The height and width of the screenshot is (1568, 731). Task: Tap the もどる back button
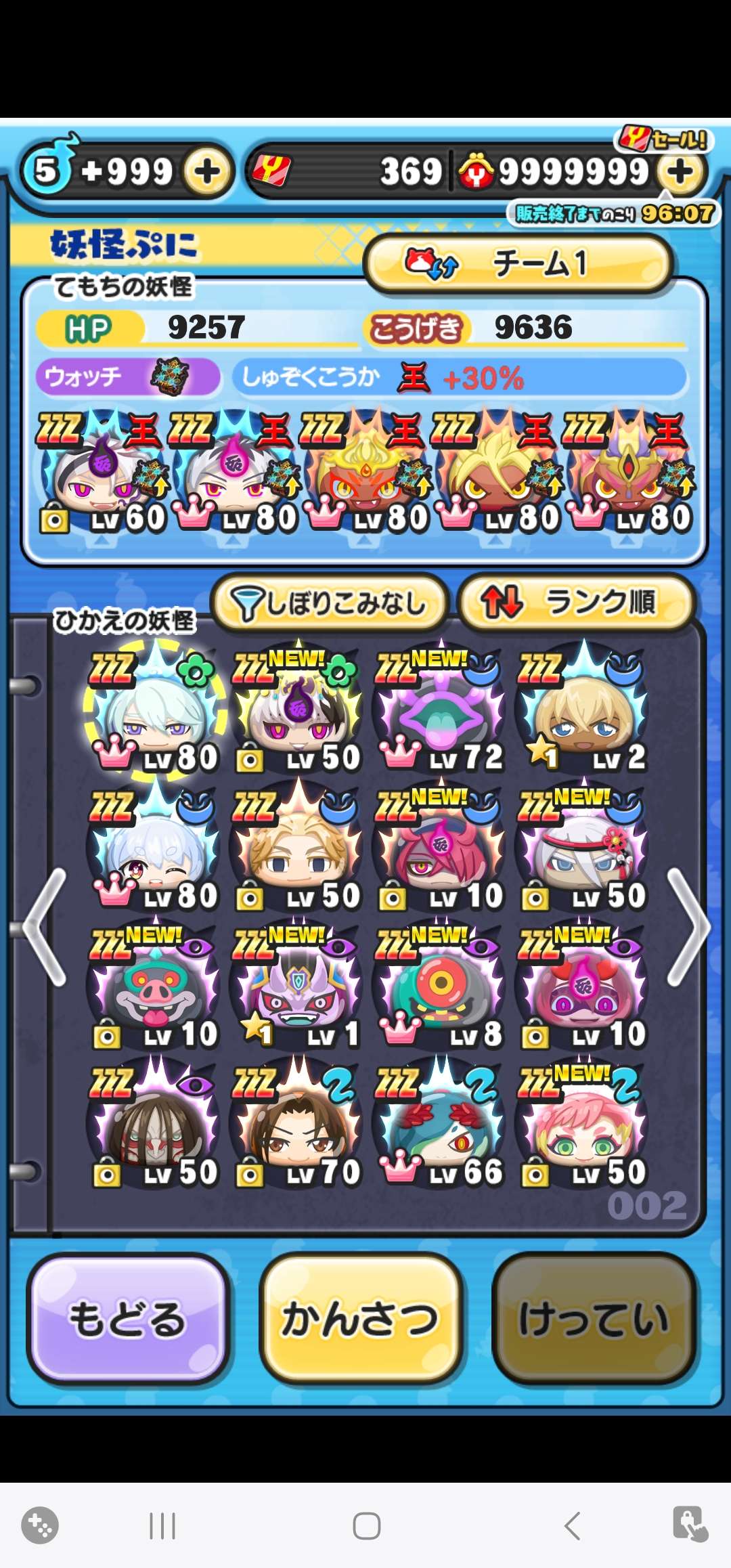click(127, 1319)
